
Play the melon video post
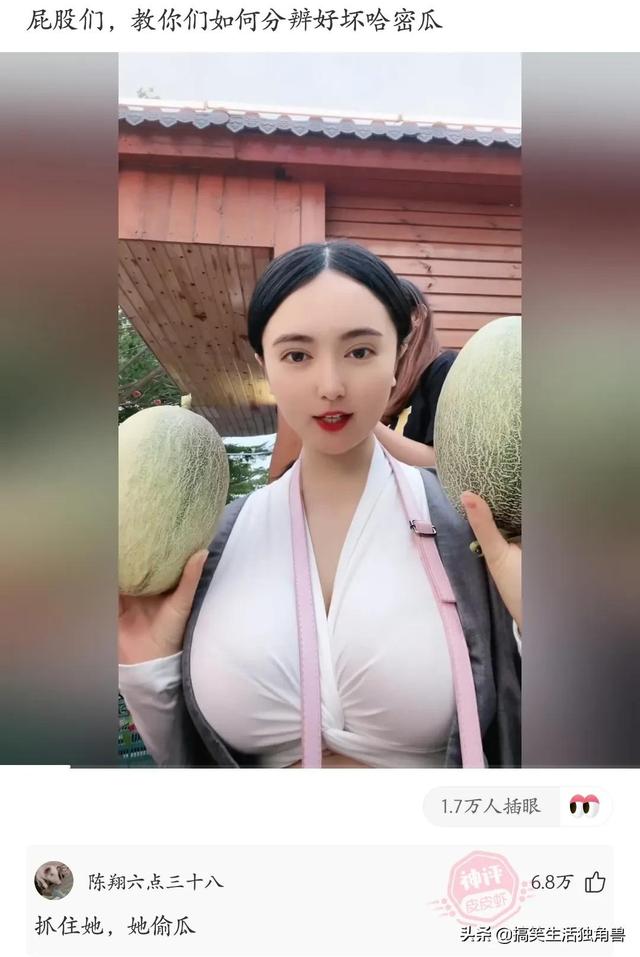pyautogui.click(x=320, y=410)
